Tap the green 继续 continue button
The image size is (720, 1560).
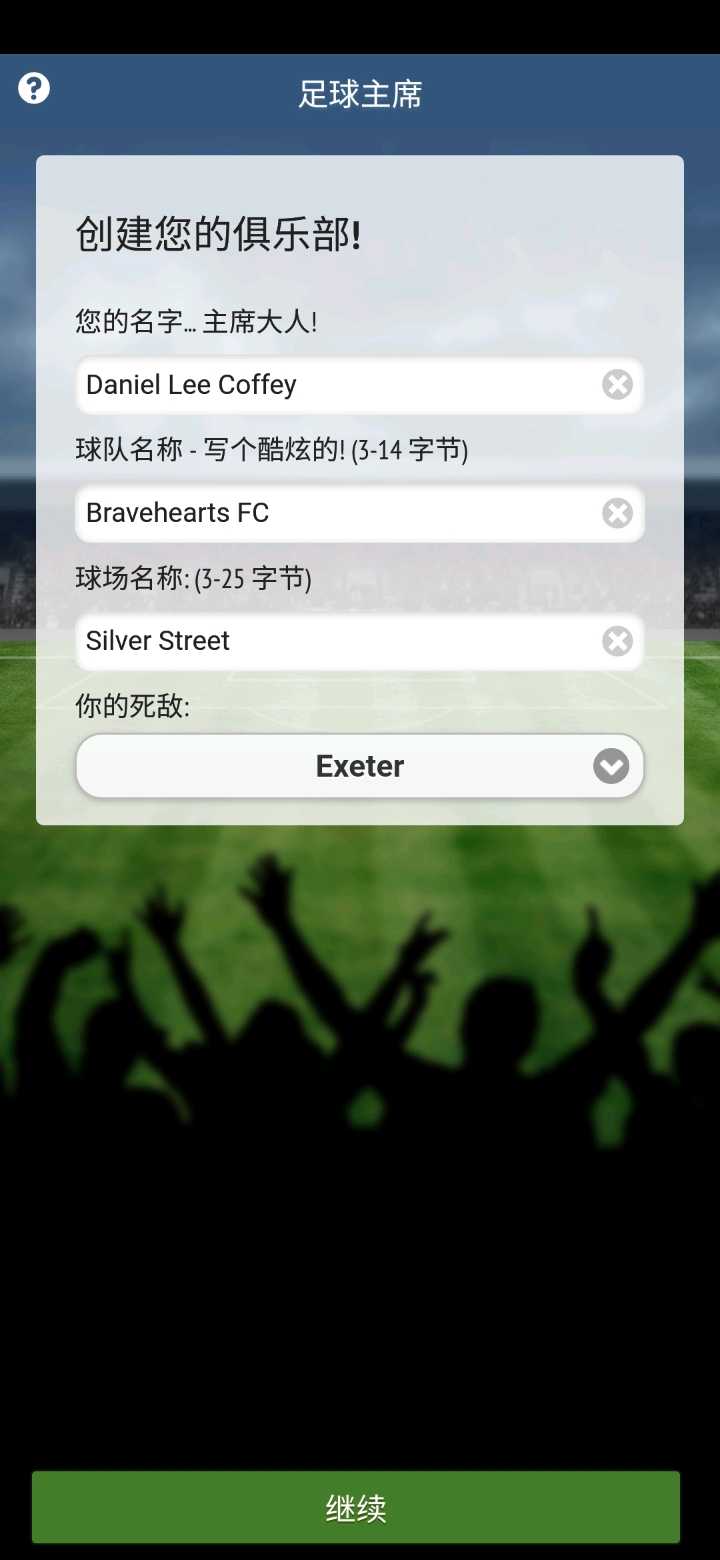coord(356,1507)
